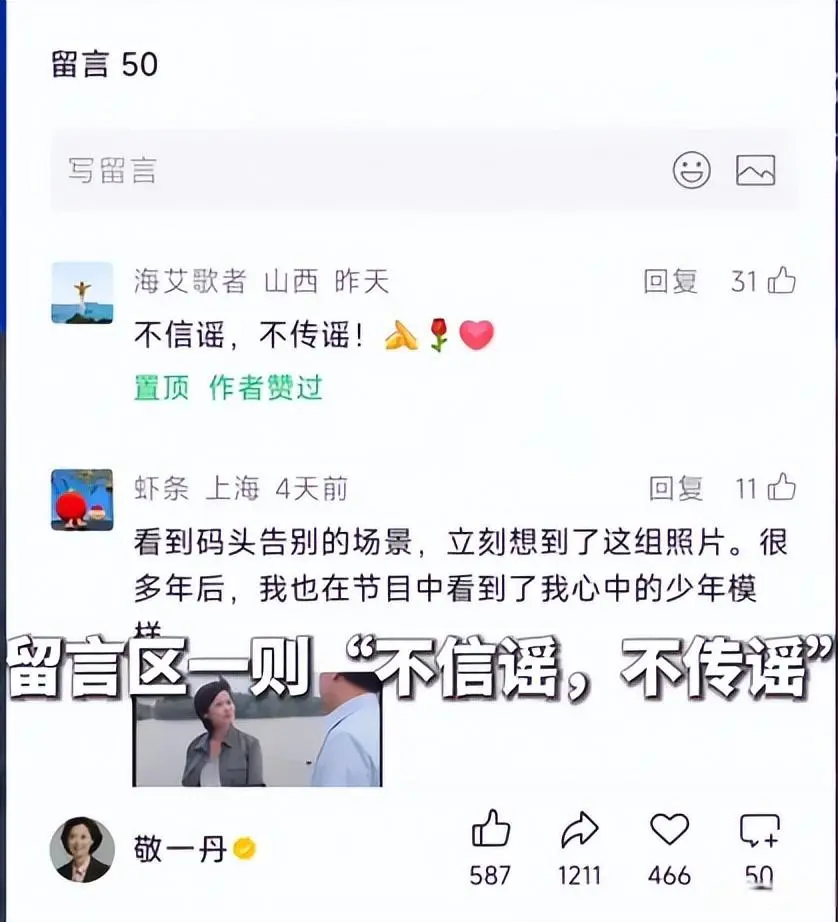Image resolution: width=838 pixels, height=922 pixels.
Task: Reply to 海艾歌者's comment
Action: 670,281
